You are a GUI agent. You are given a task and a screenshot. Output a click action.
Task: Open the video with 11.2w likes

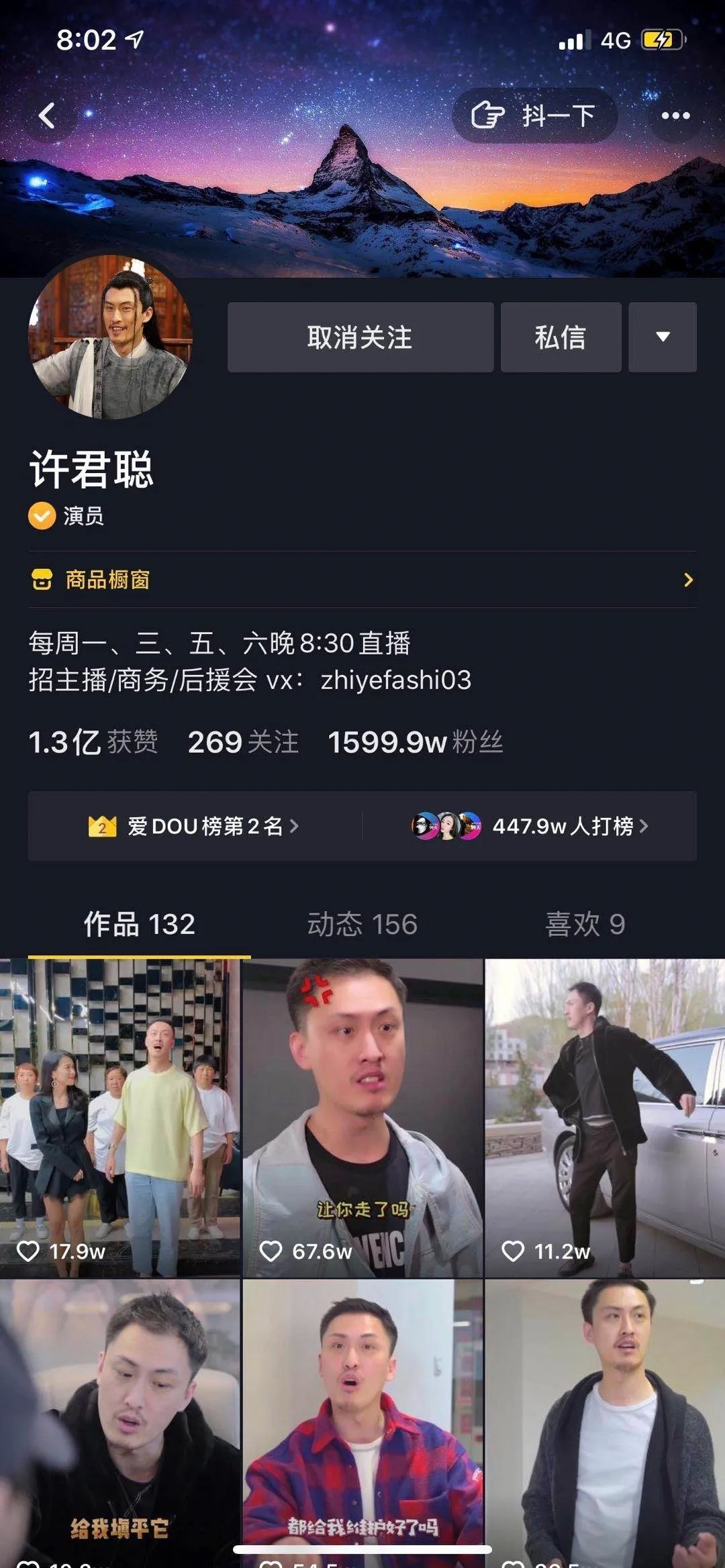click(x=604, y=1117)
